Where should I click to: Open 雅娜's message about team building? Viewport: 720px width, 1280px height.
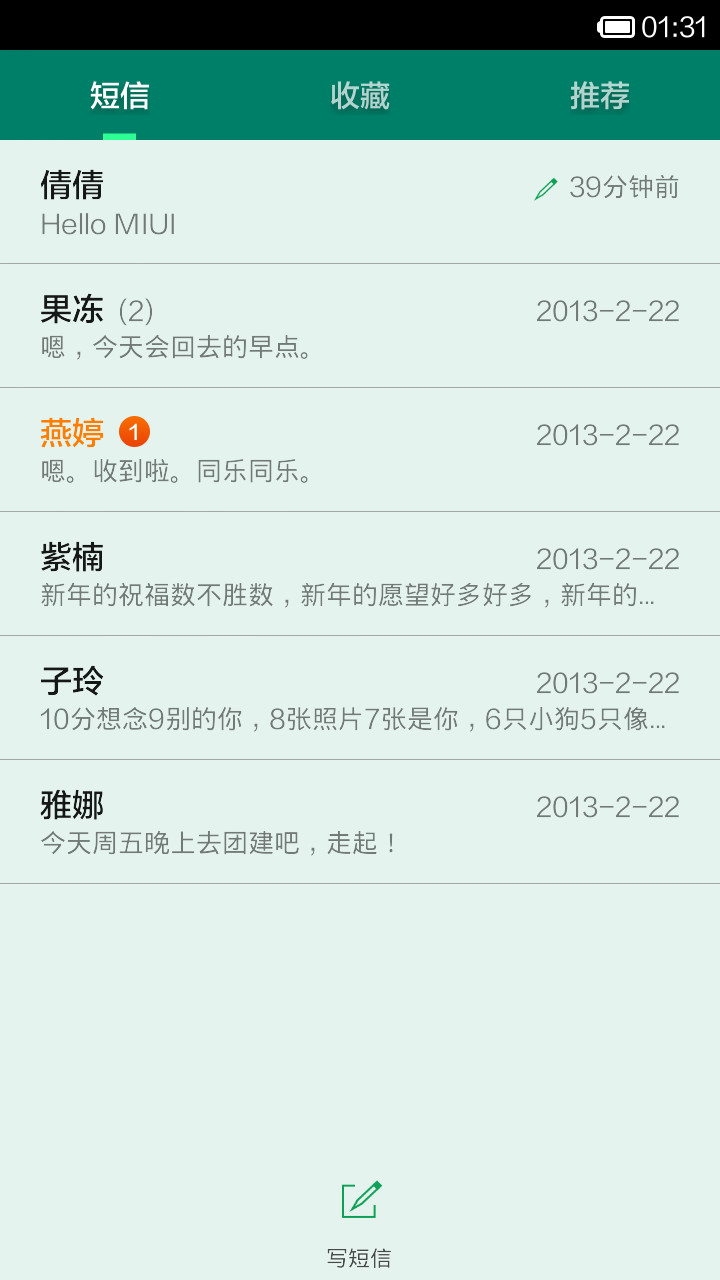point(360,822)
